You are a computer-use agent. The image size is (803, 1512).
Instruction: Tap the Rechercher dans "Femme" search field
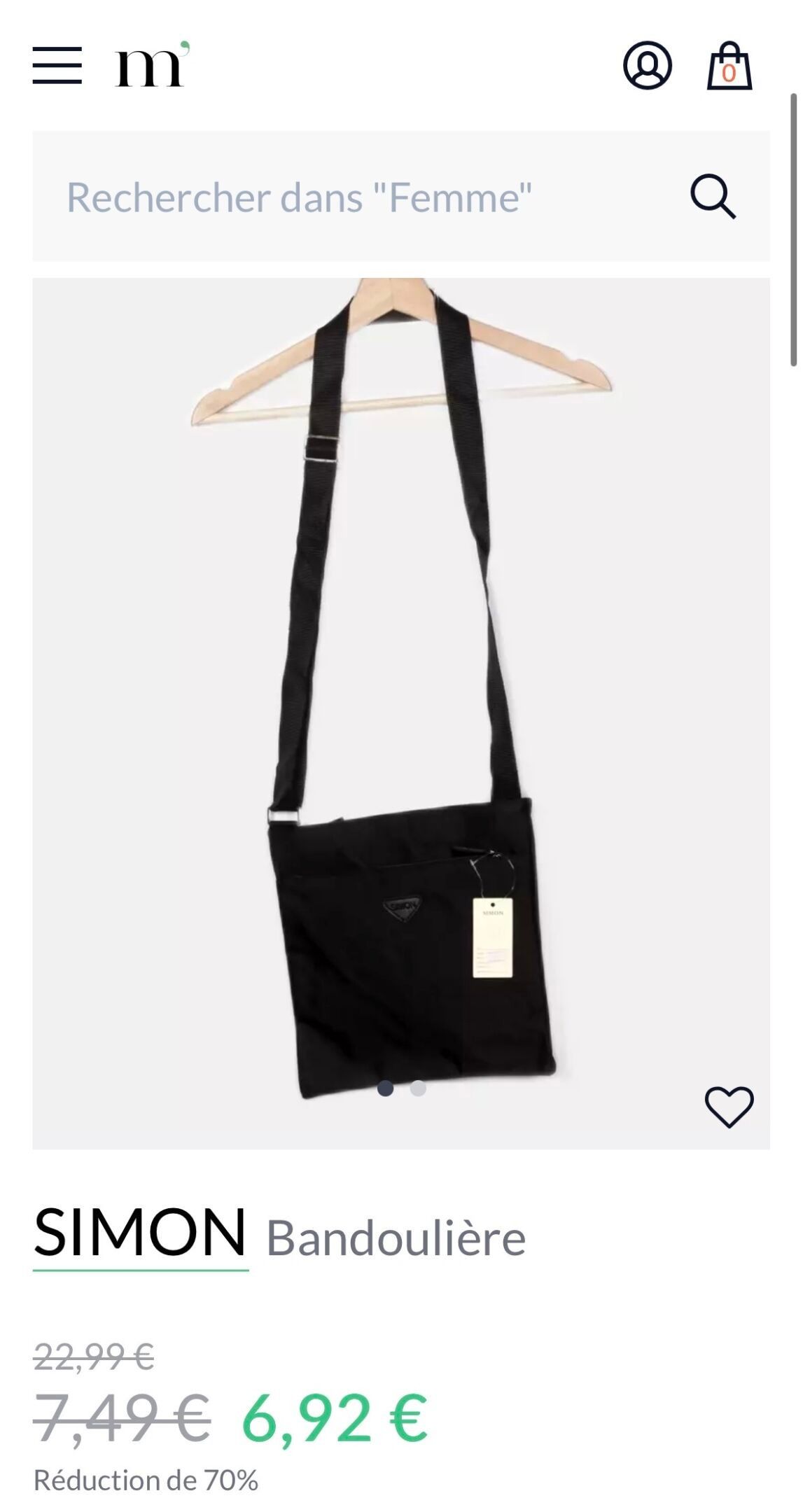coord(350,197)
